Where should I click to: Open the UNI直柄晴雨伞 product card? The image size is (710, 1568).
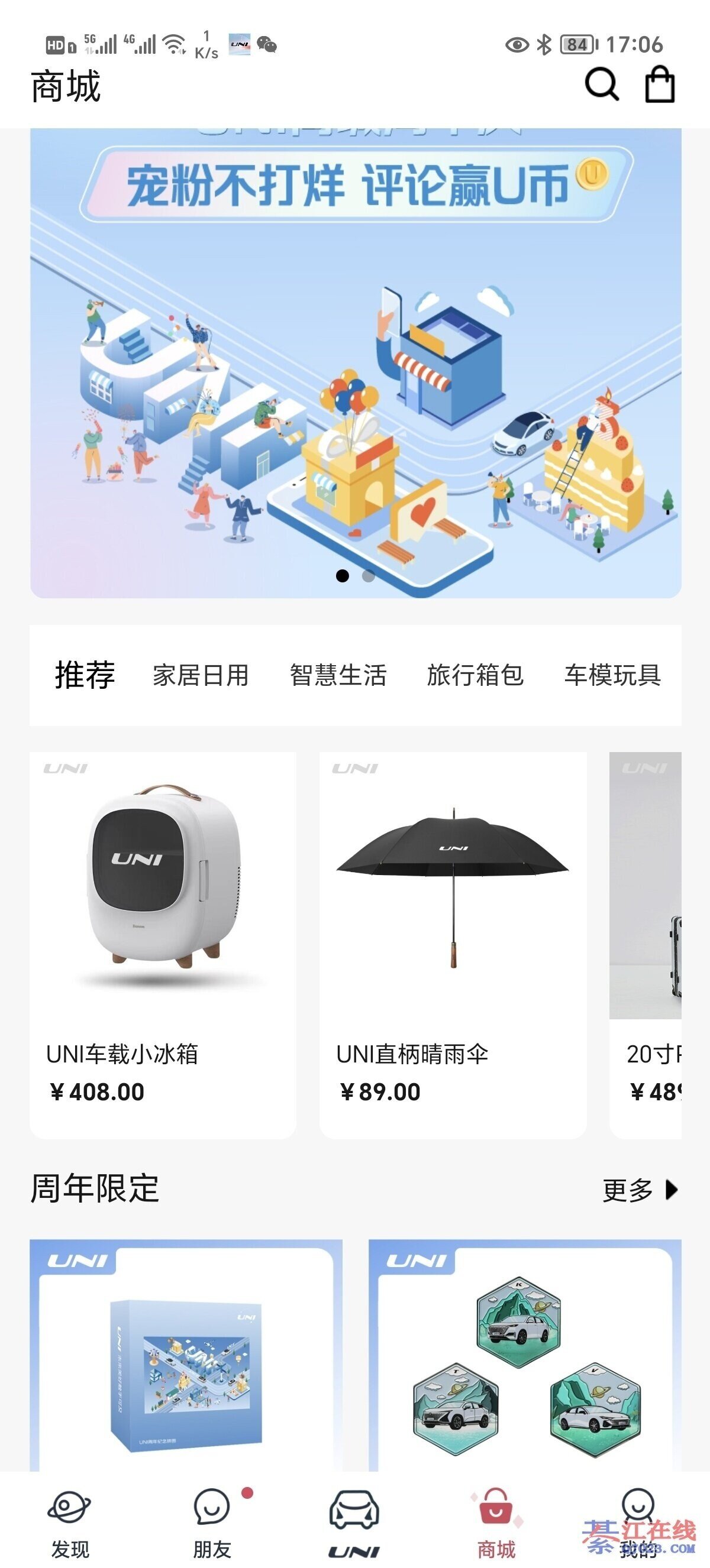453,945
